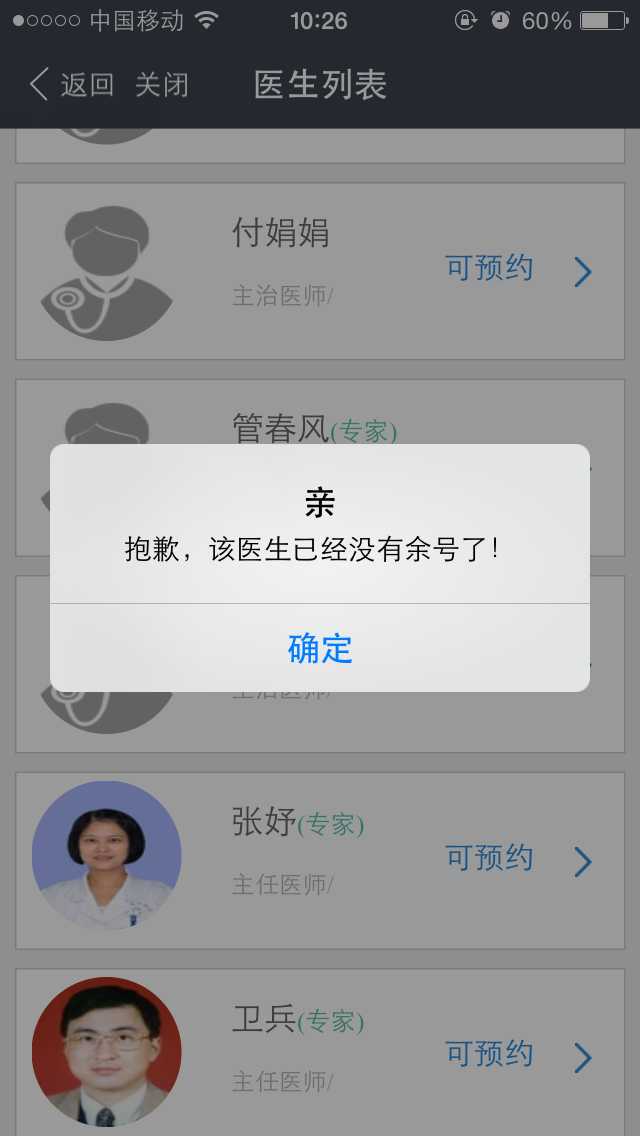Screen dimensions: 640x1136
Task: Tap 关闭 to close the page
Action: coord(162,85)
